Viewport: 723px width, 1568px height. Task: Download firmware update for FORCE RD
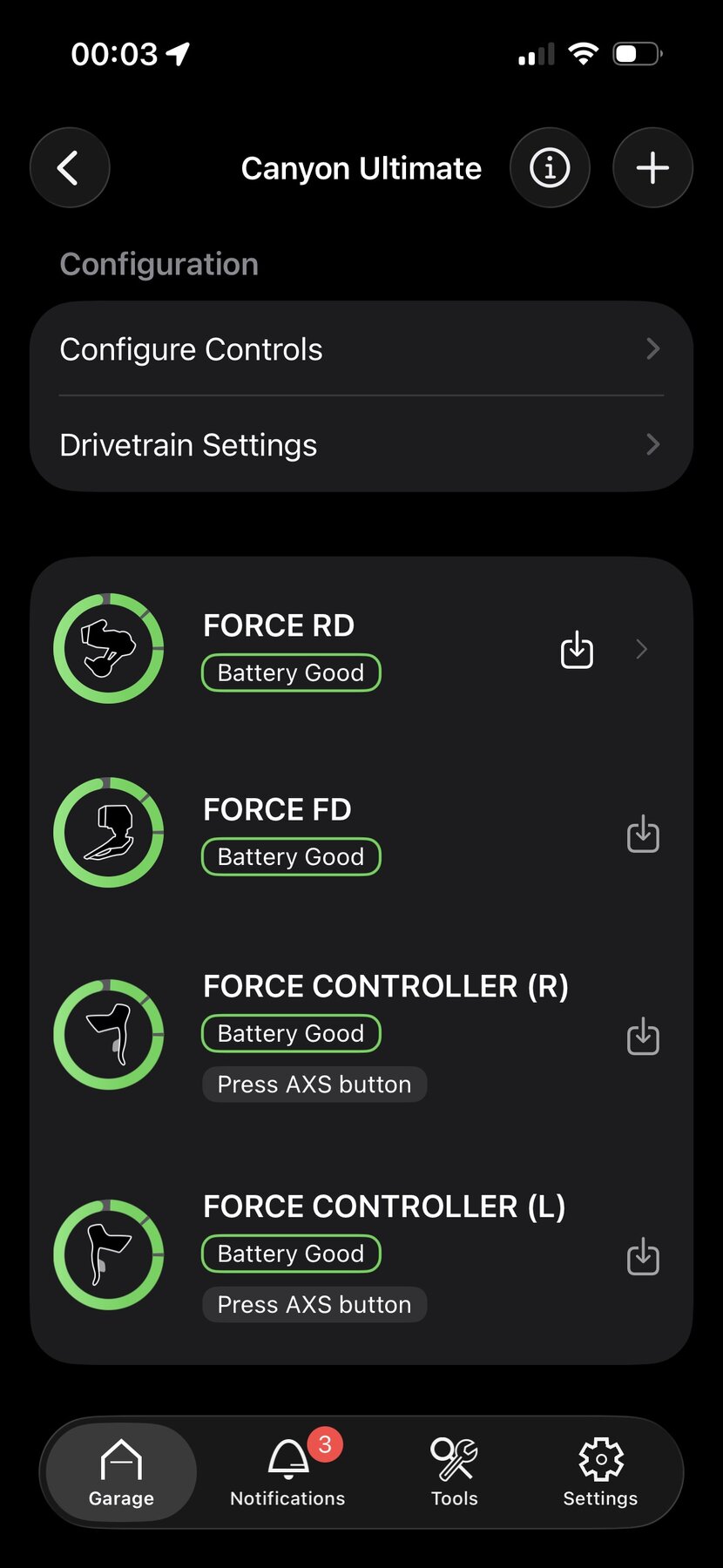[577, 650]
